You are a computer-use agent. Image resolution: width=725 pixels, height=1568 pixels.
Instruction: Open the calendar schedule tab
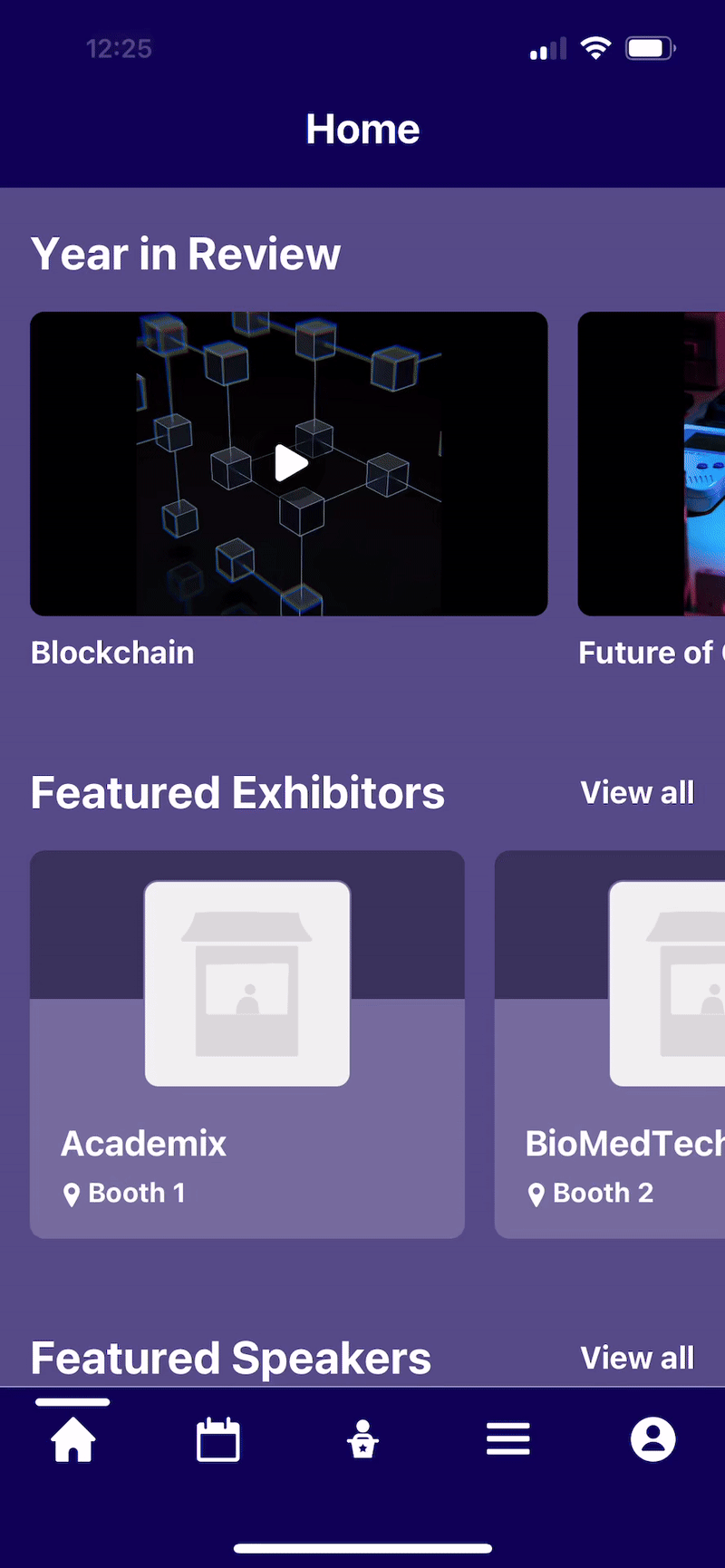coord(218,1439)
